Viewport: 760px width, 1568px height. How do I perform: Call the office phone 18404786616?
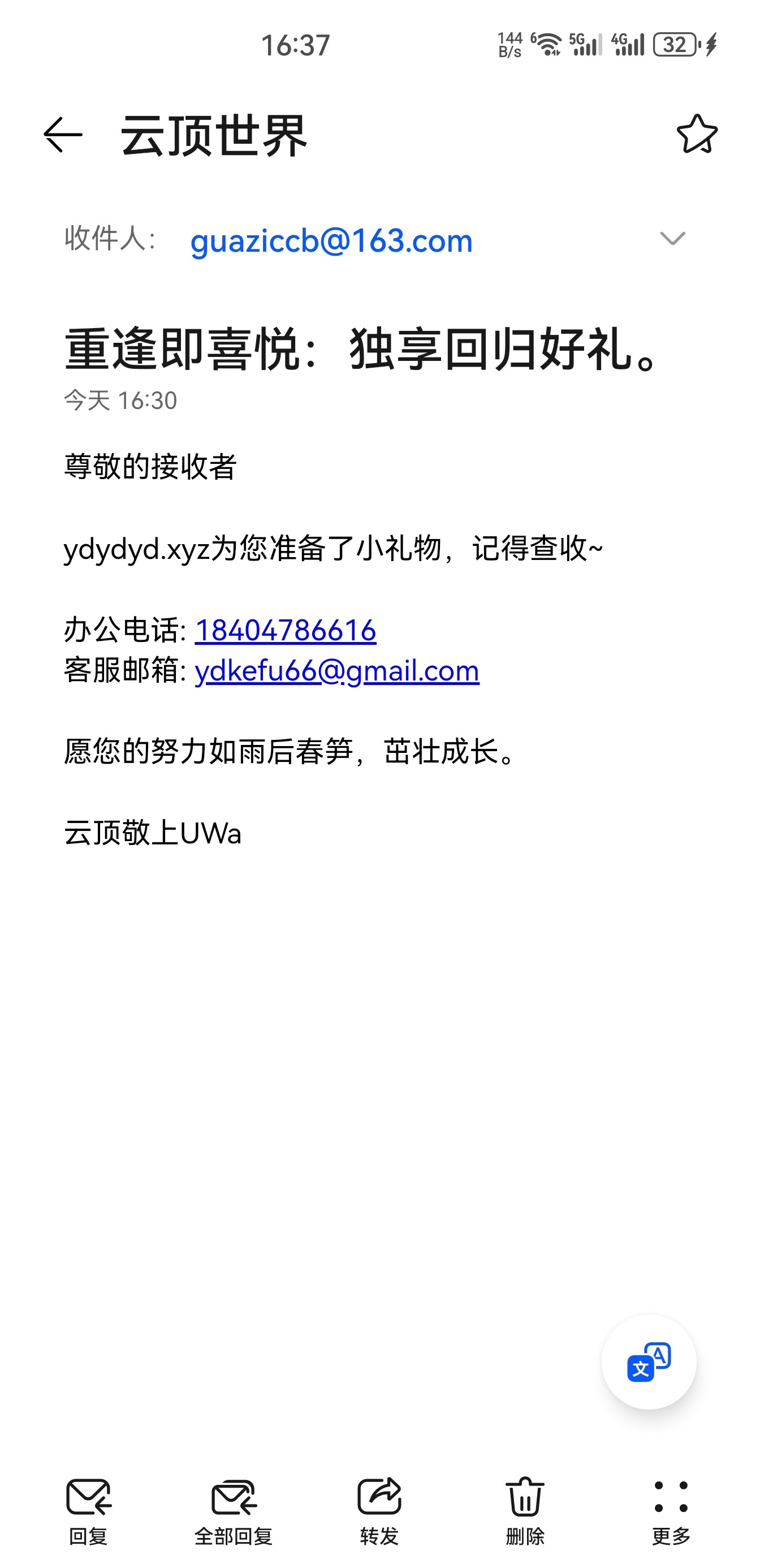[285, 630]
